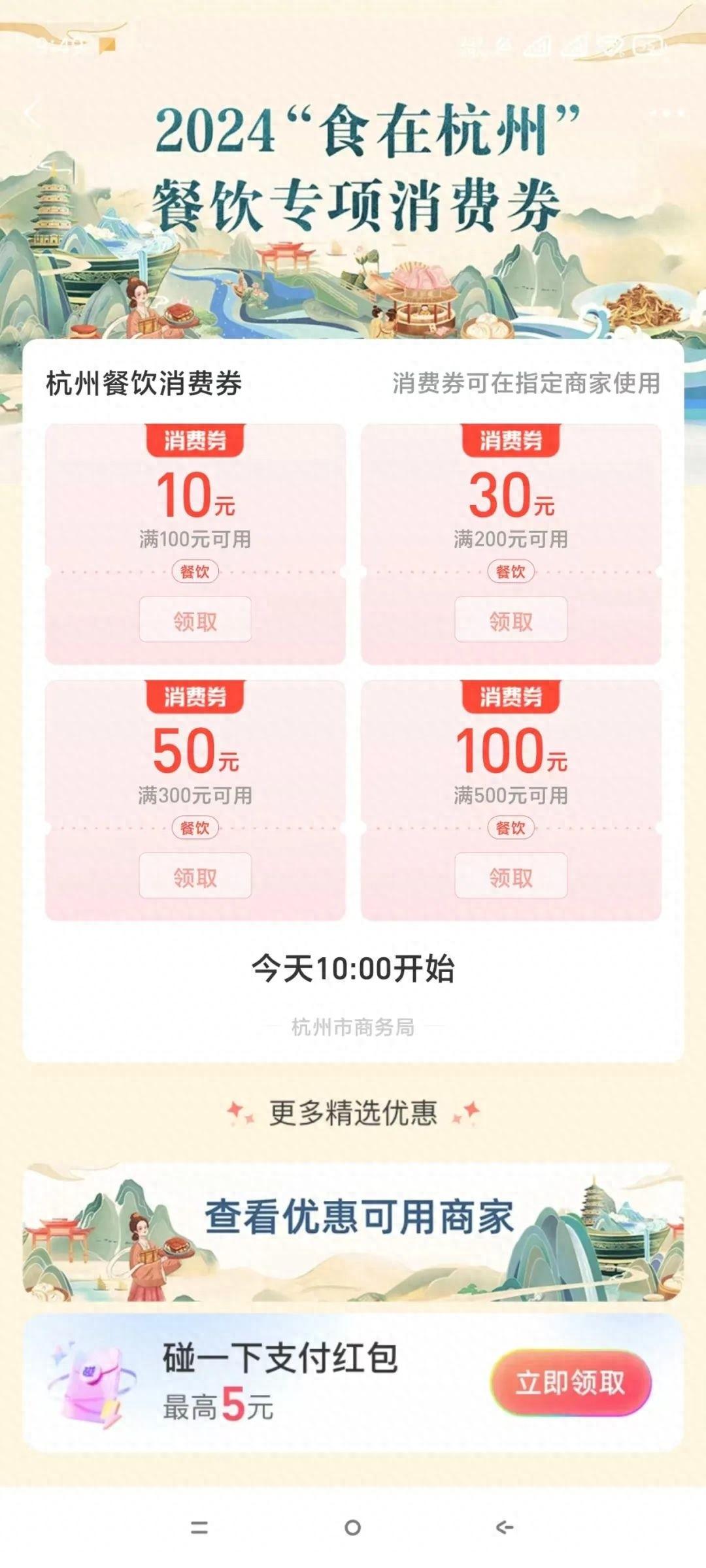Claim the 10元 dining coupon
706x1568 pixels.
pyautogui.click(x=195, y=619)
